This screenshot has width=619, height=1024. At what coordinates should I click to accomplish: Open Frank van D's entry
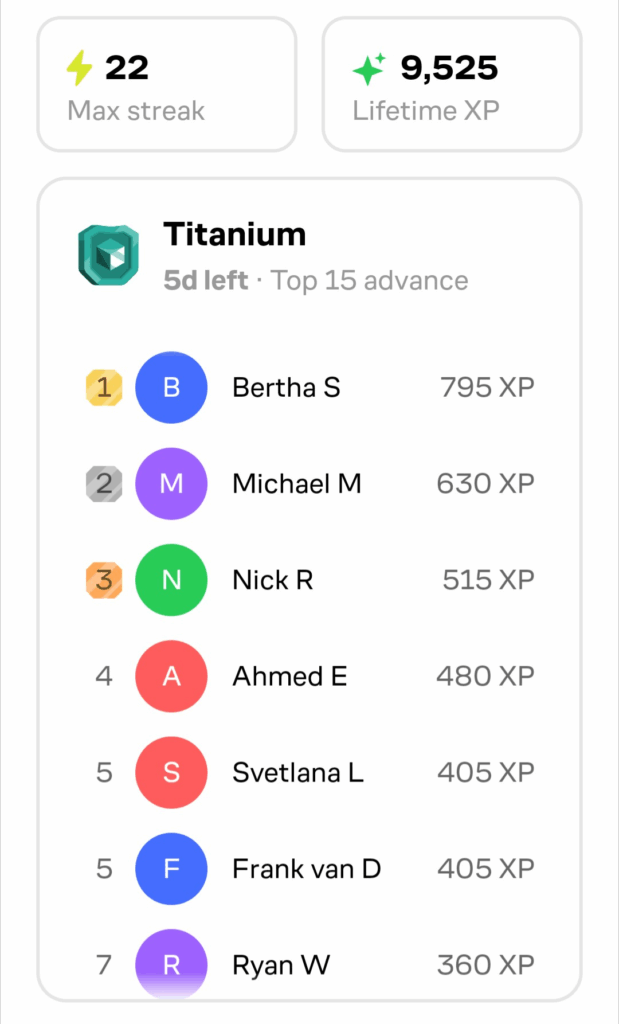[310, 869]
